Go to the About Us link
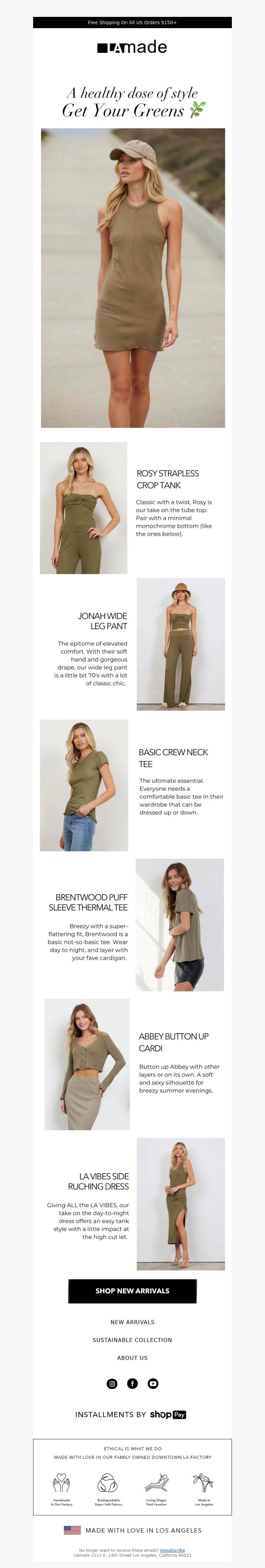This screenshot has height=1568, width=265. click(x=132, y=1358)
